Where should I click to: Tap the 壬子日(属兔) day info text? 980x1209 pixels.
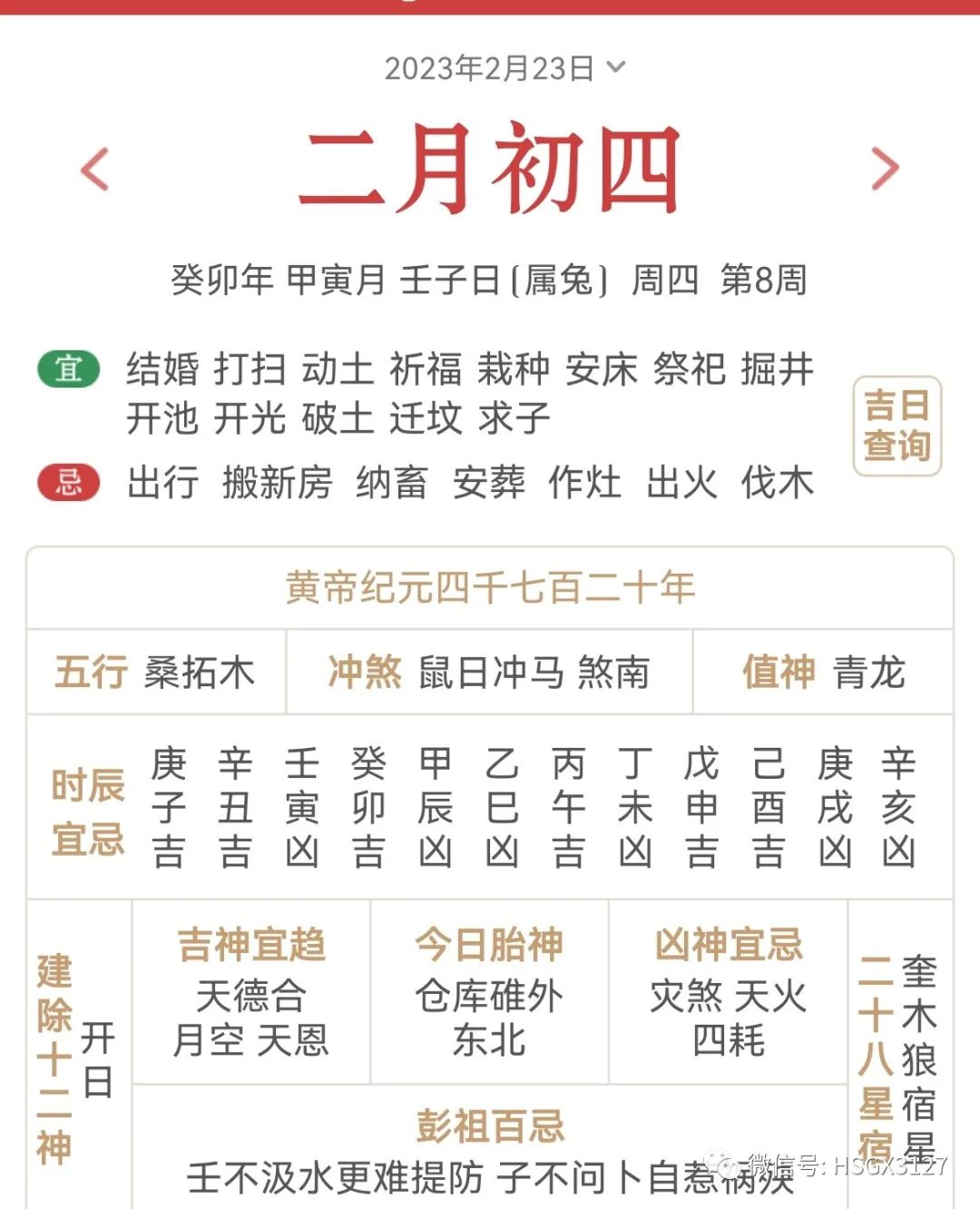point(502,280)
